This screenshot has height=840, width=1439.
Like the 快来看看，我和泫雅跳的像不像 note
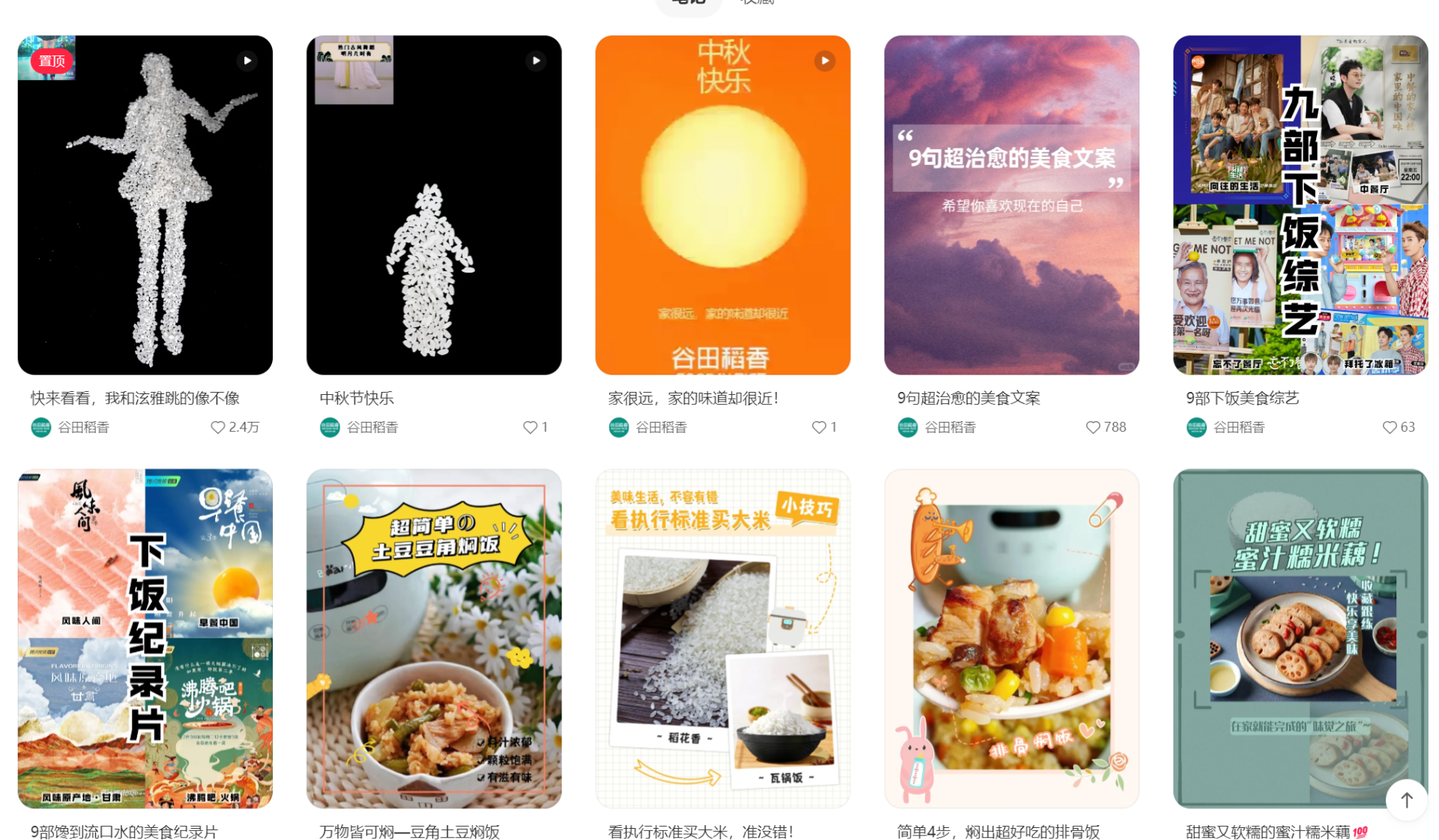pos(218,427)
